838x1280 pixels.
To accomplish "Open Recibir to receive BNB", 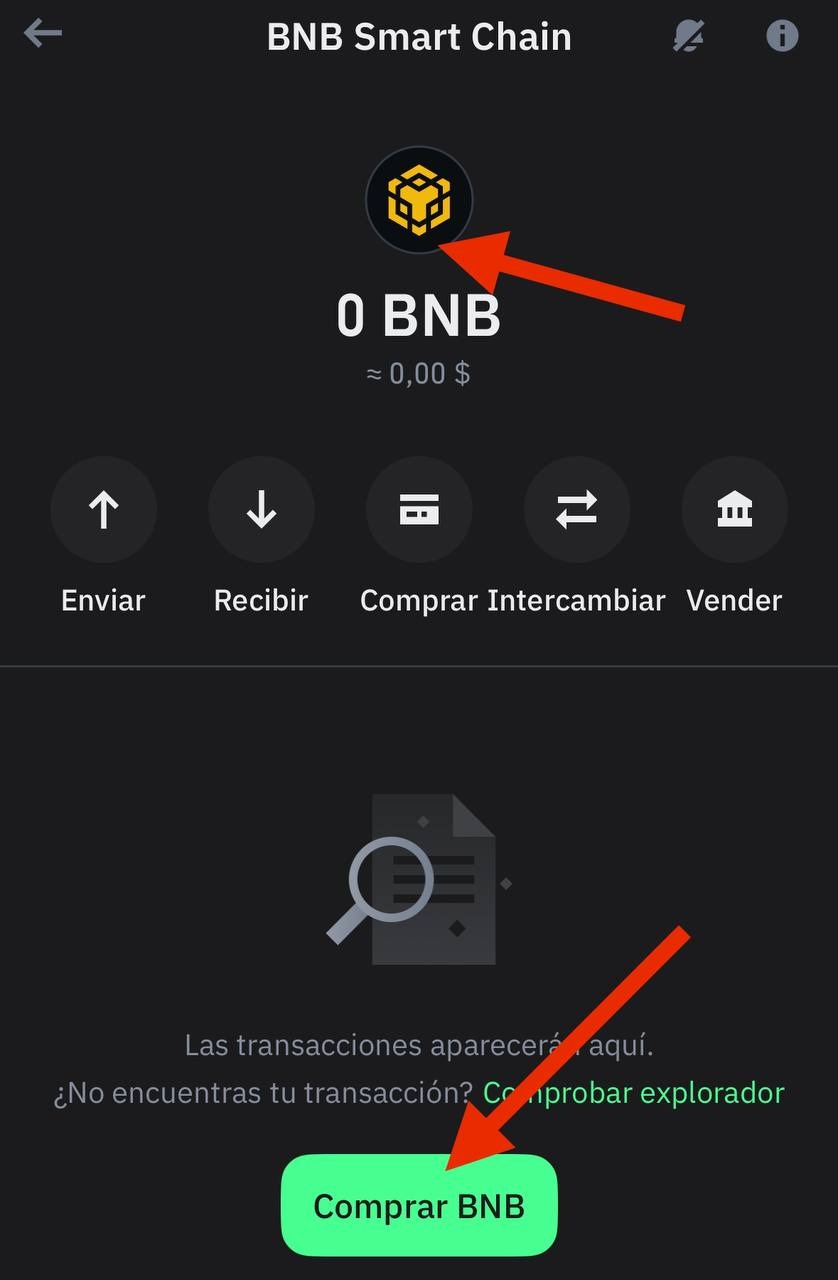I will [x=261, y=510].
